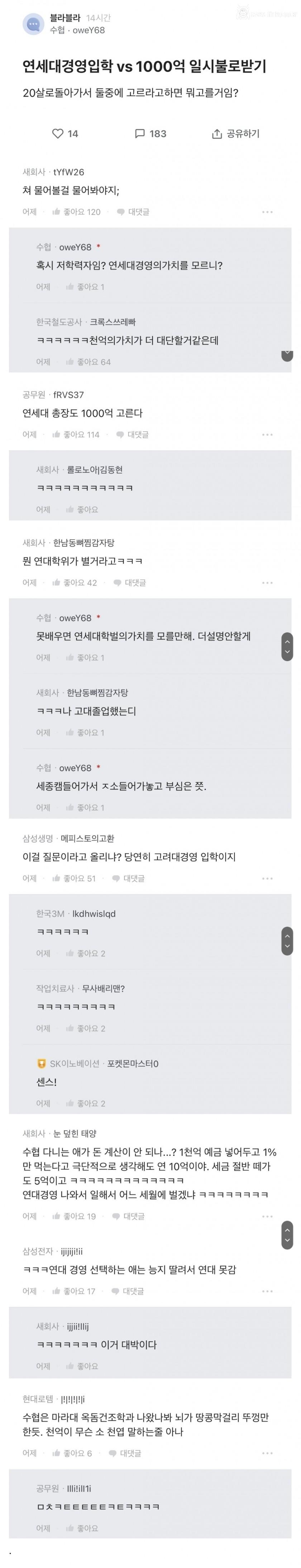This screenshot has width=301, height=1568.
Task: Open the 183 comments on the post
Action: point(150,133)
